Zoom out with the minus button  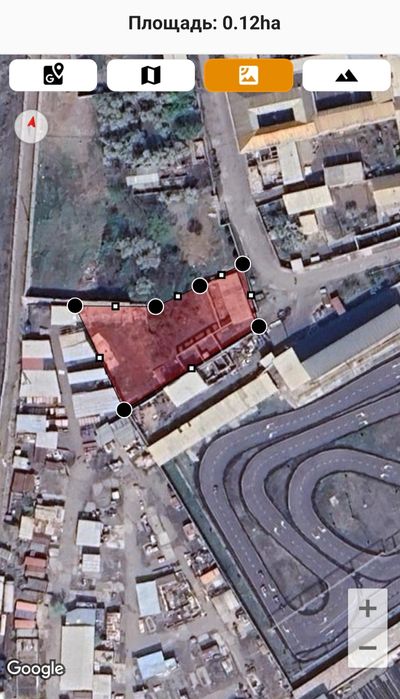pyautogui.click(x=367, y=648)
